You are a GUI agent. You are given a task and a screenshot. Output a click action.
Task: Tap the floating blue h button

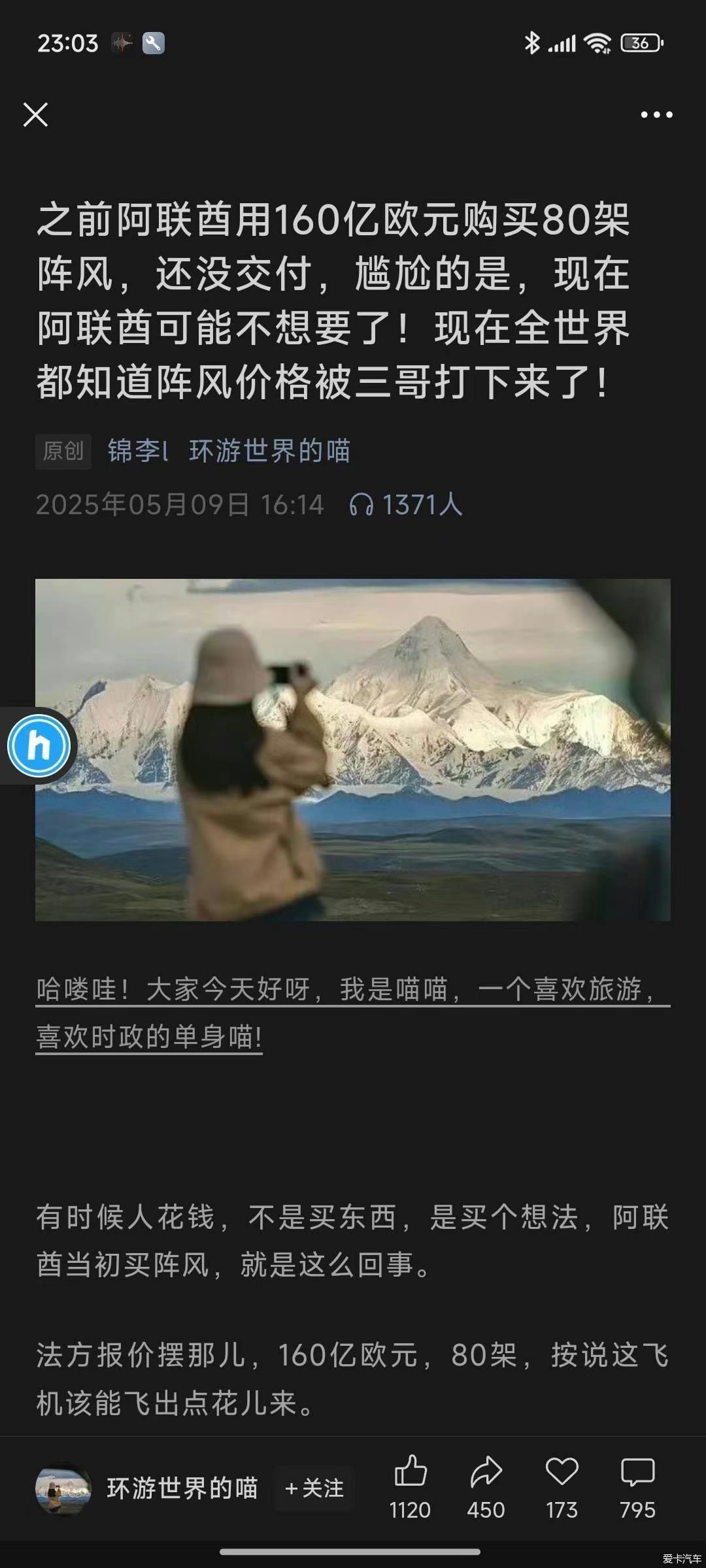[x=39, y=745]
